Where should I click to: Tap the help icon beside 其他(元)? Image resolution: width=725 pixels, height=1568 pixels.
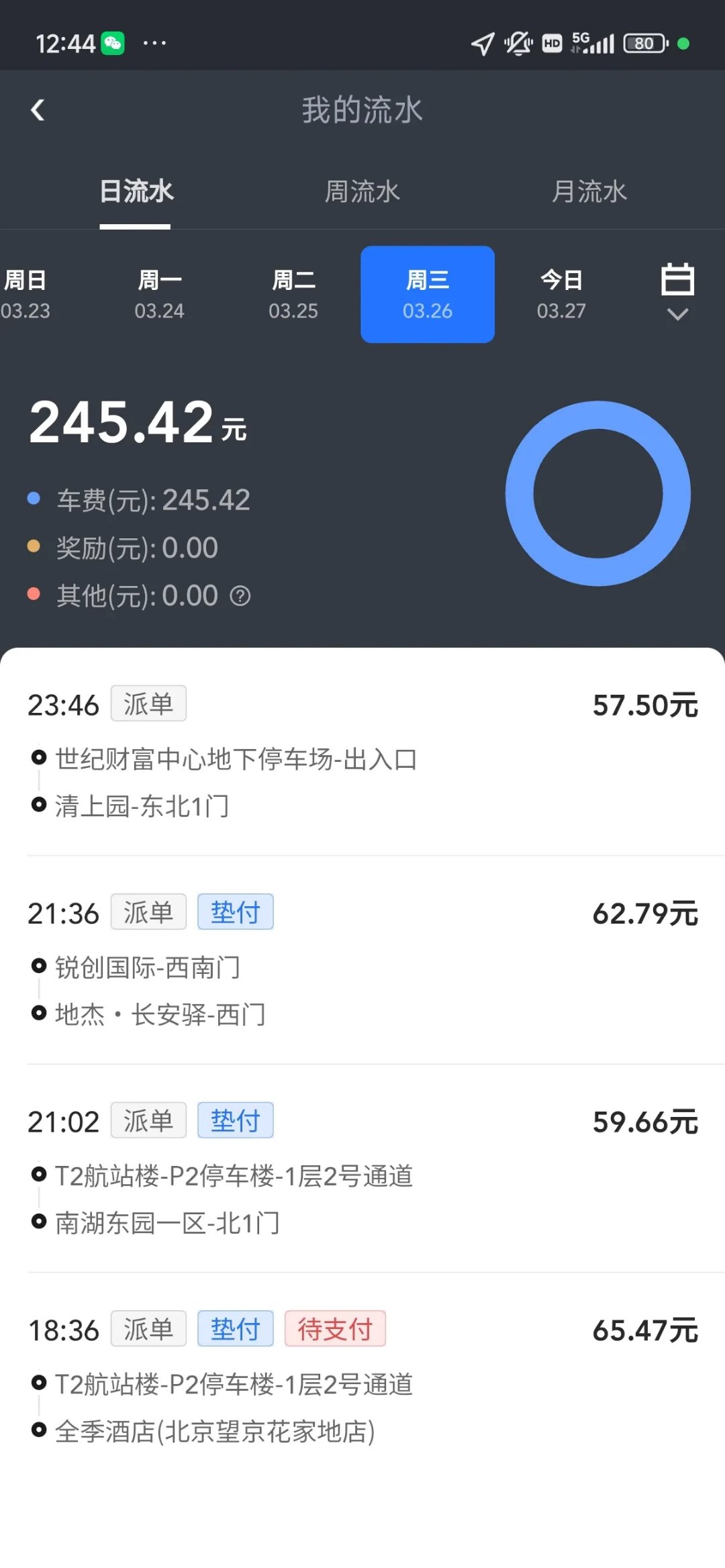pyautogui.click(x=240, y=596)
